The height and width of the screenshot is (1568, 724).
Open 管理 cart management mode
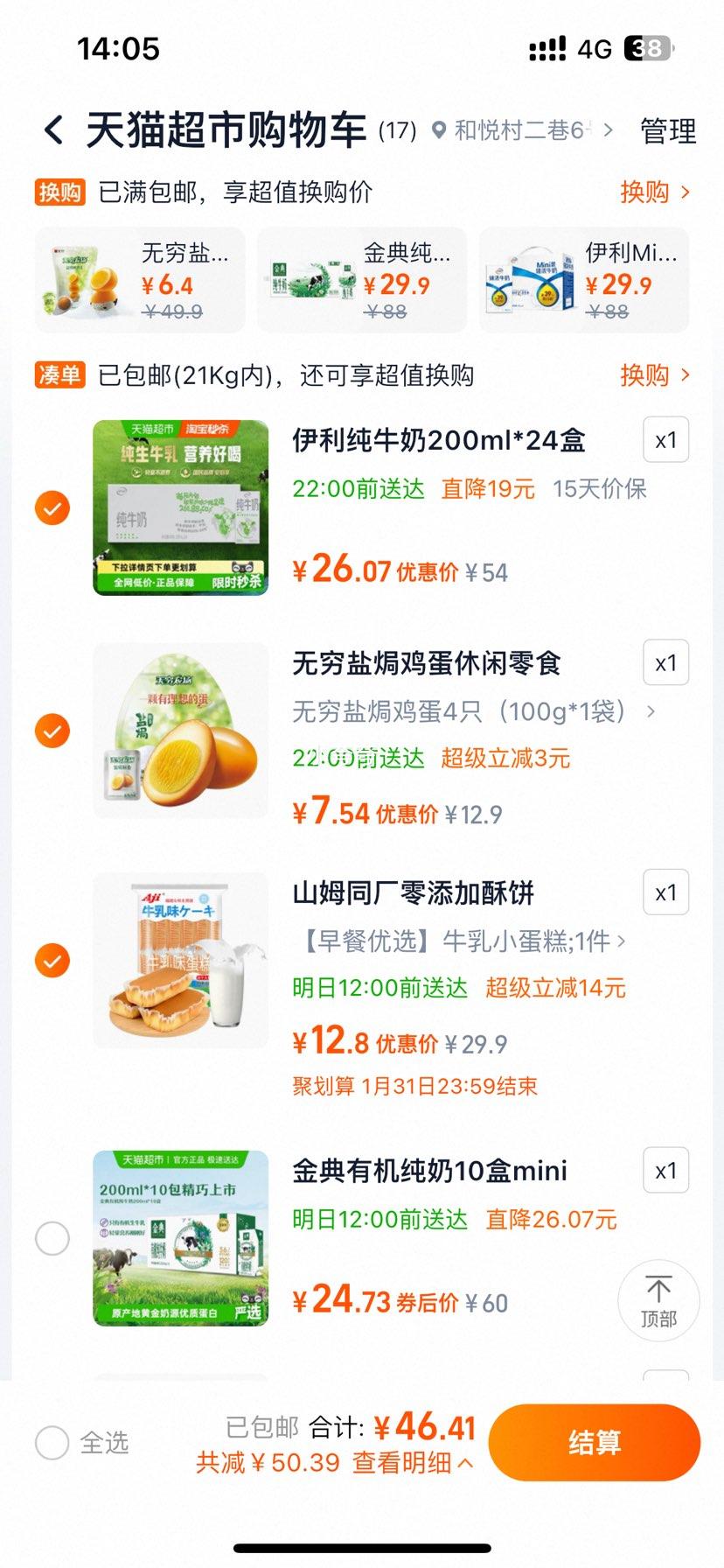[667, 129]
